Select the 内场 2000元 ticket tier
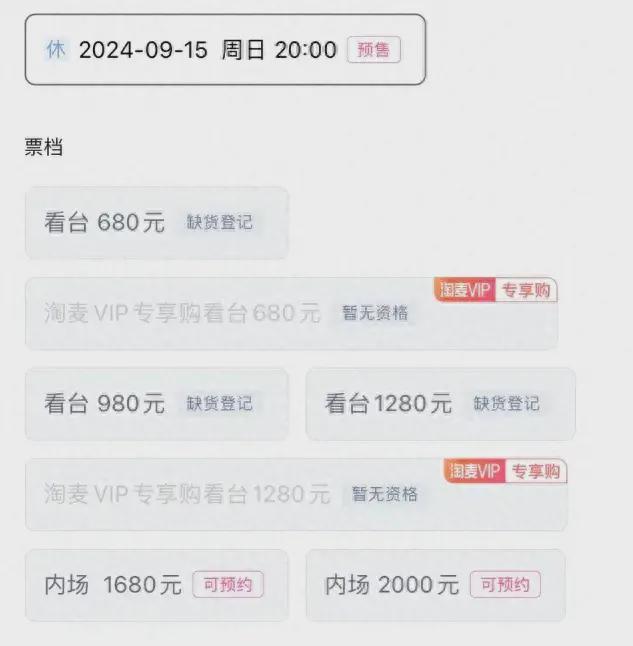The width and height of the screenshot is (633, 646). (435, 585)
